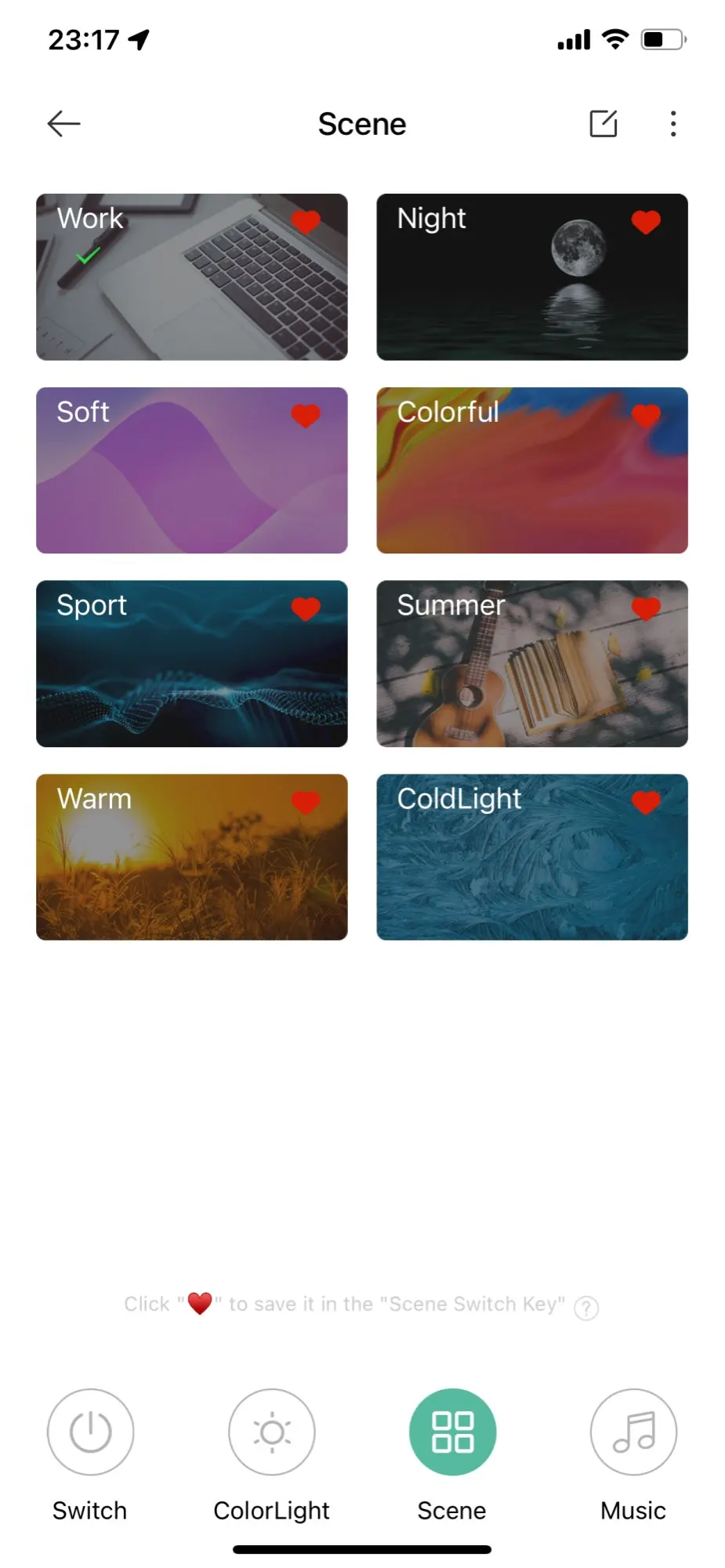Image resolution: width=725 pixels, height=1568 pixels.
Task: Tap the heart on the Soft scene
Action: coord(306,416)
